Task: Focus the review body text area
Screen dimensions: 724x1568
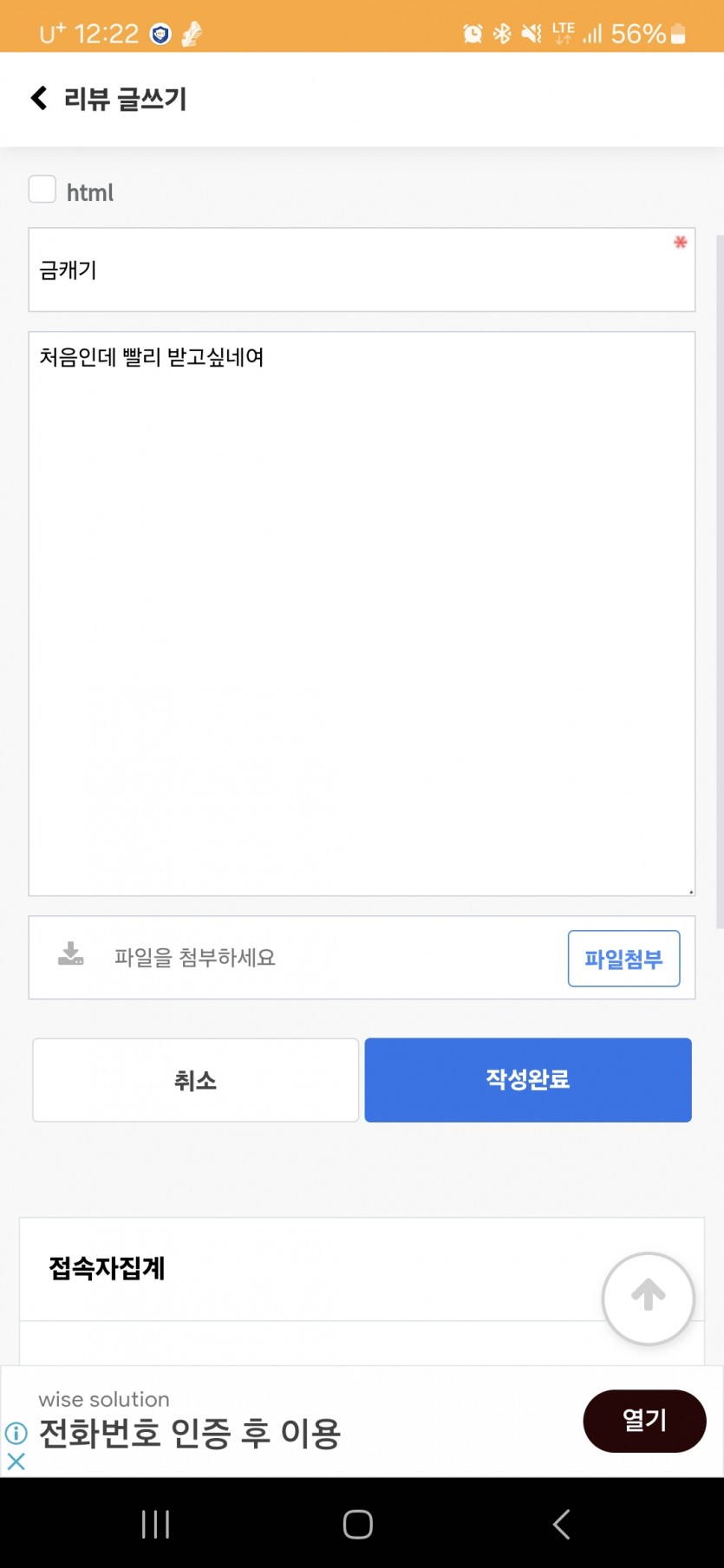Action: pyautogui.click(x=362, y=614)
